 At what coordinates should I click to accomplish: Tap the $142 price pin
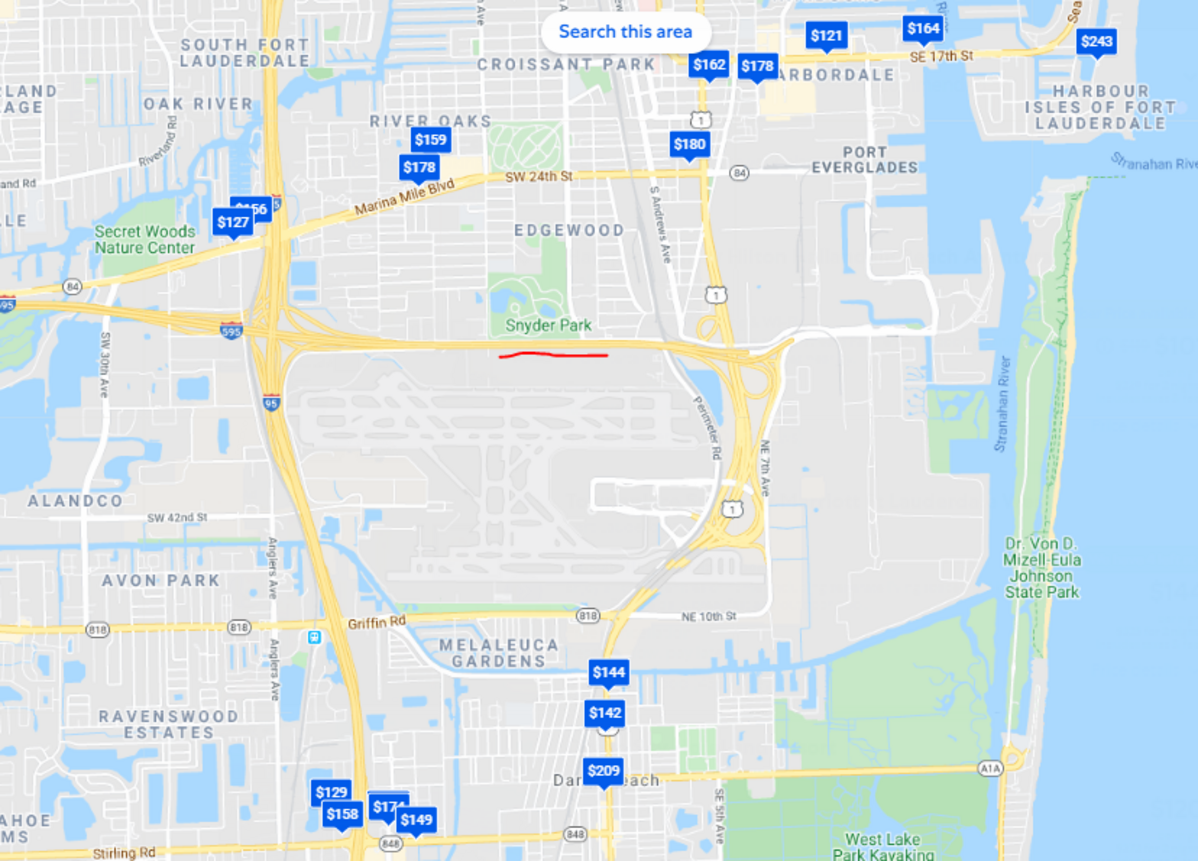[605, 713]
